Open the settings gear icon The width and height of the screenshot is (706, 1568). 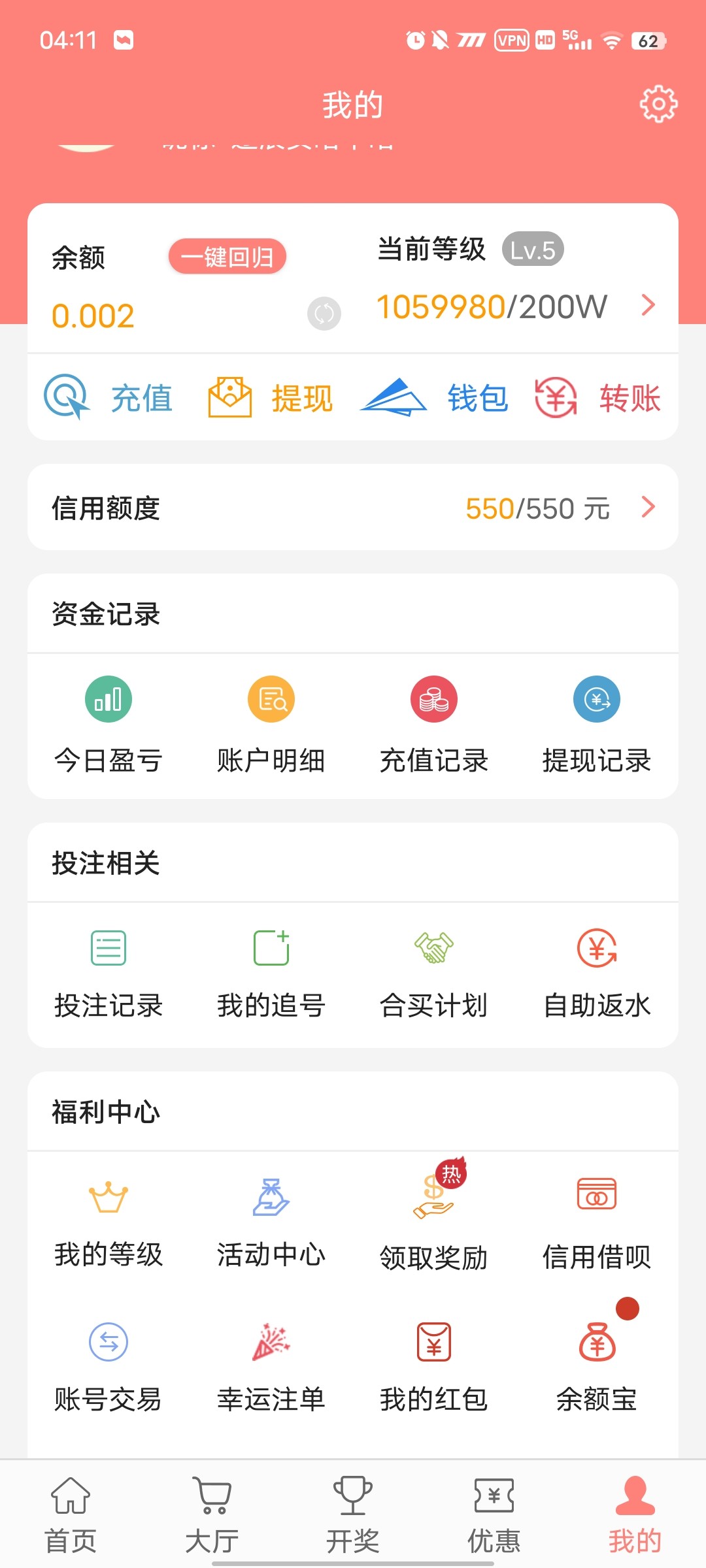[x=658, y=104]
